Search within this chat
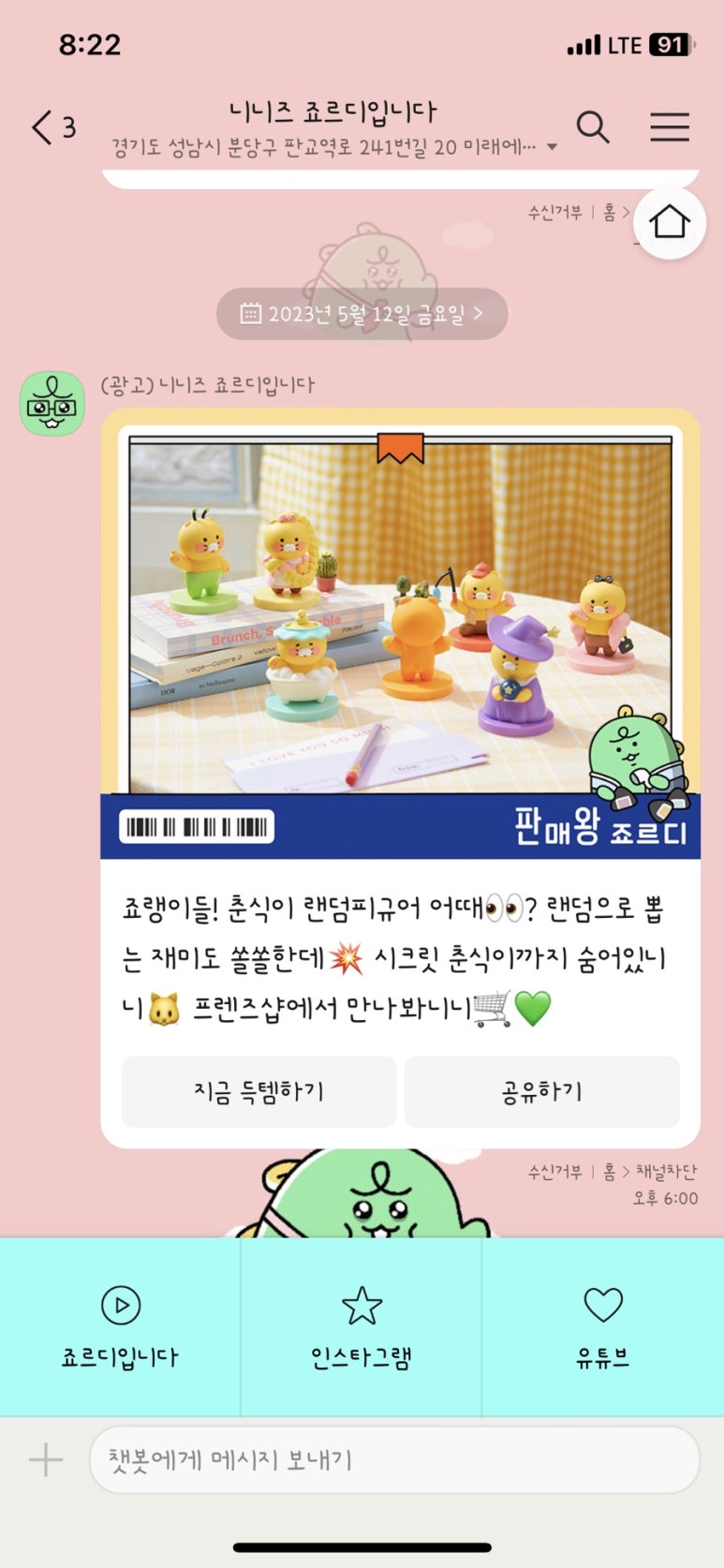Screen dimensions: 724x1568 pos(592,126)
